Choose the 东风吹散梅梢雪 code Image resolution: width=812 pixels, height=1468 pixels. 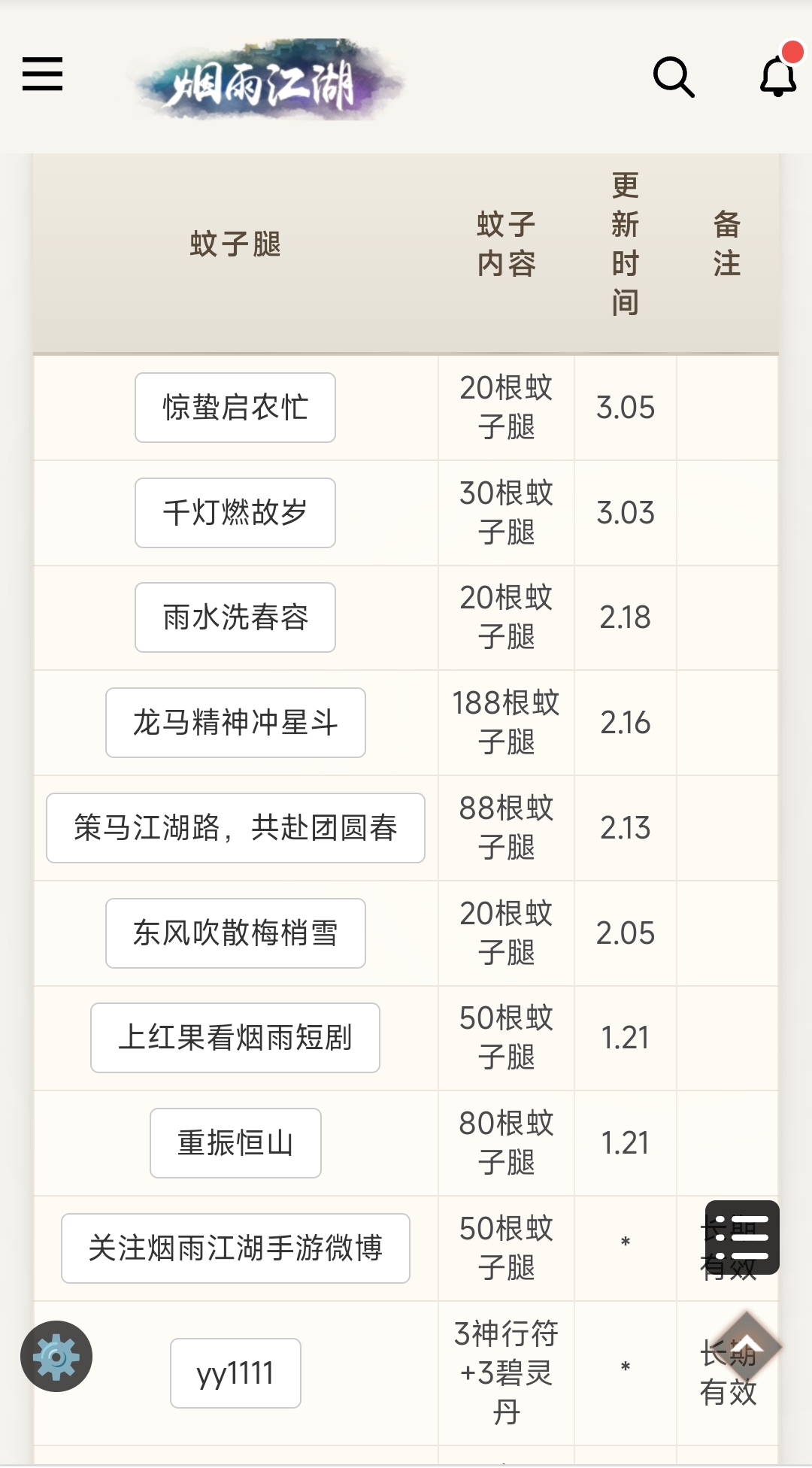(235, 933)
